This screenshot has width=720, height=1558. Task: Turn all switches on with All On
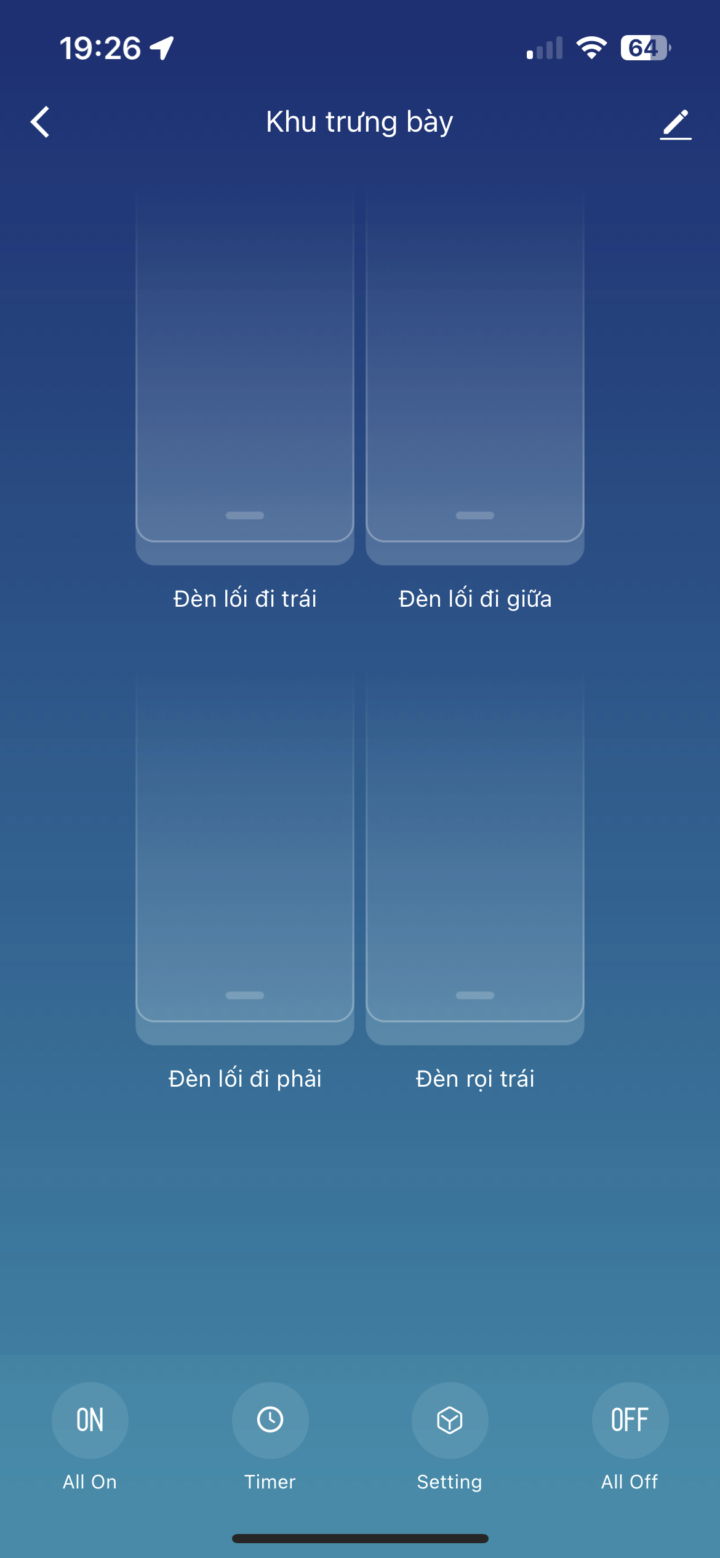(x=90, y=1420)
